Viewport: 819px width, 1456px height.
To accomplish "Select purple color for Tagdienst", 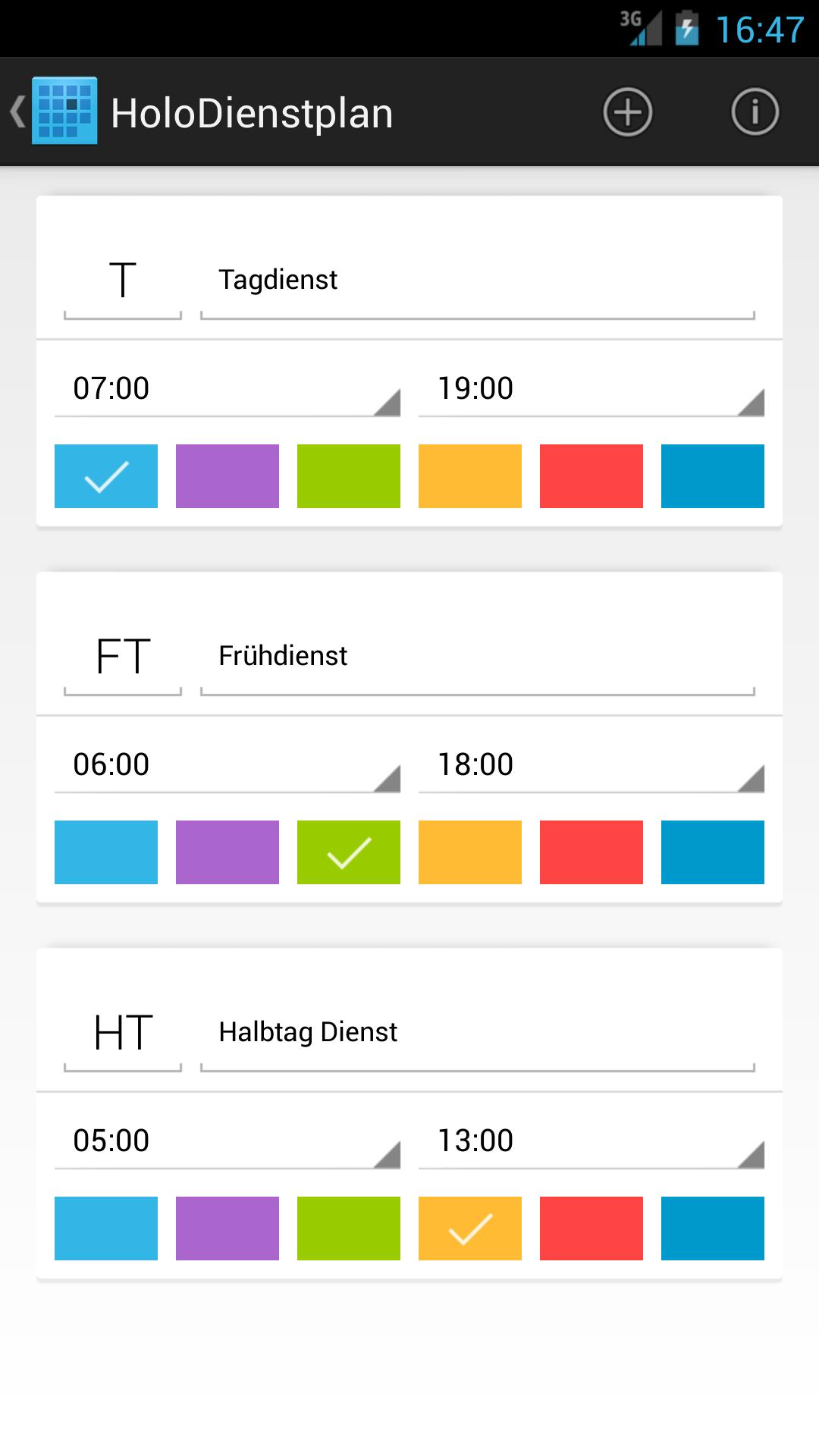I will (x=227, y=476).
